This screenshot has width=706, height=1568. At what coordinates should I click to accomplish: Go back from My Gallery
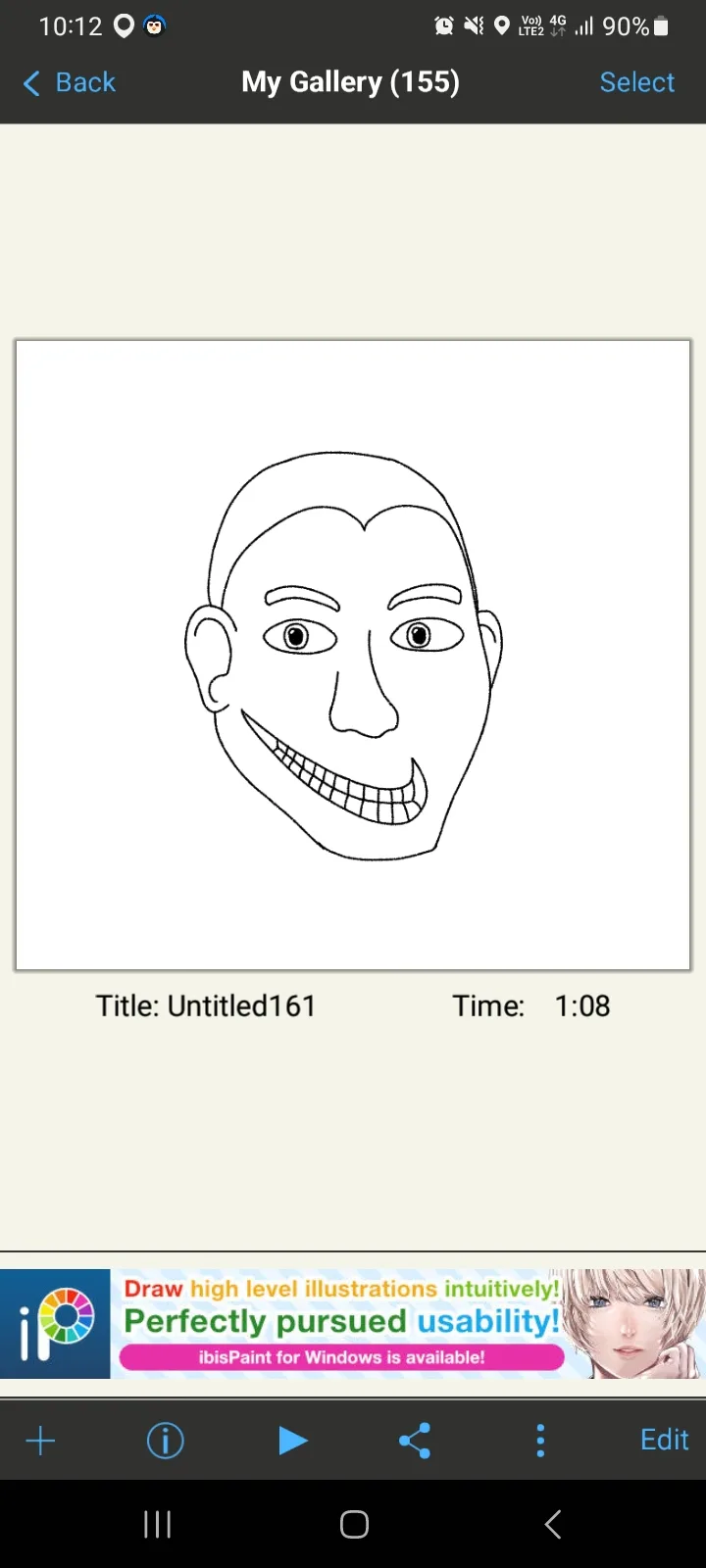click(x=69, y=82)
